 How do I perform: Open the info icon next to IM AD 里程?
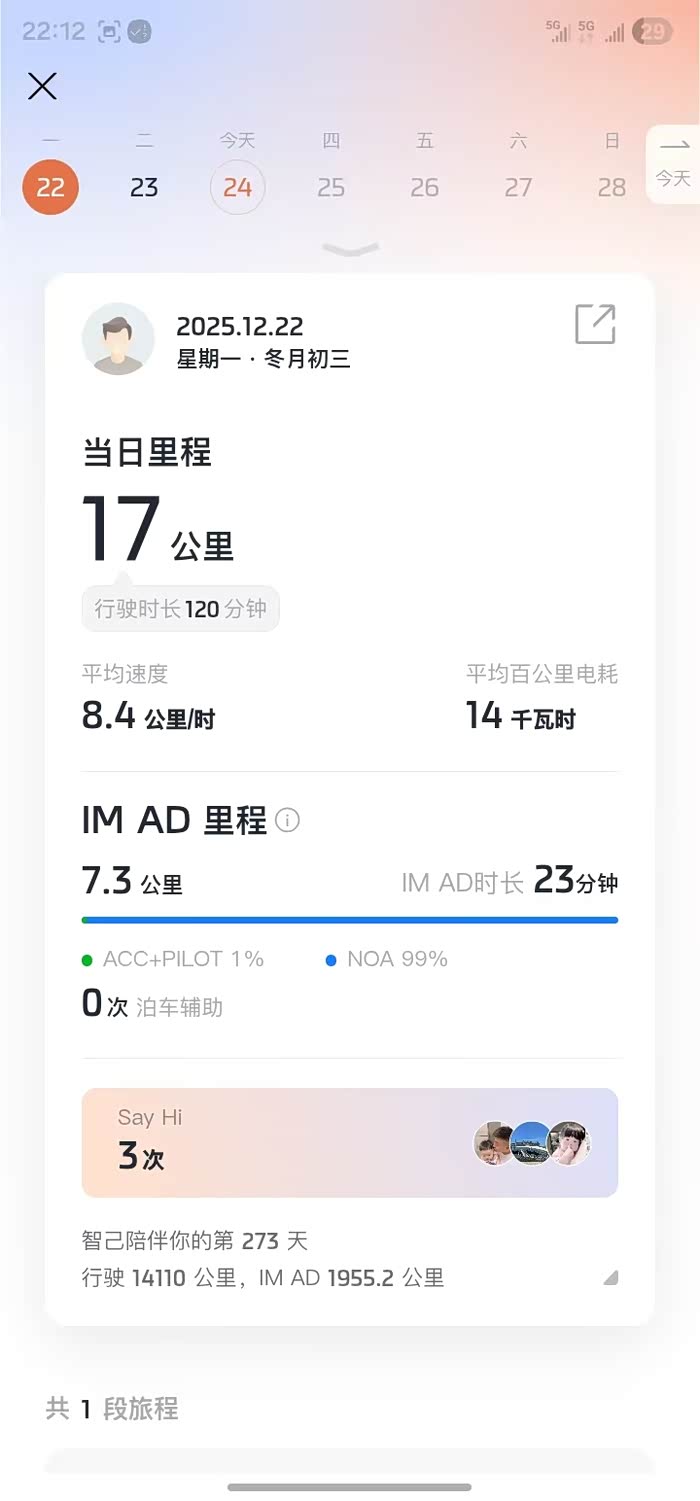click(x=287, y=821)
